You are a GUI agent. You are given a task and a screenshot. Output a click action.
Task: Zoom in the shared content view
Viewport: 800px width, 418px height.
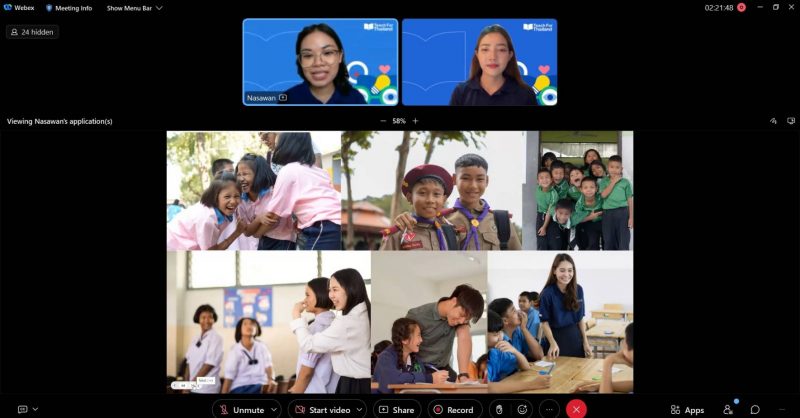tap(416, 121)
